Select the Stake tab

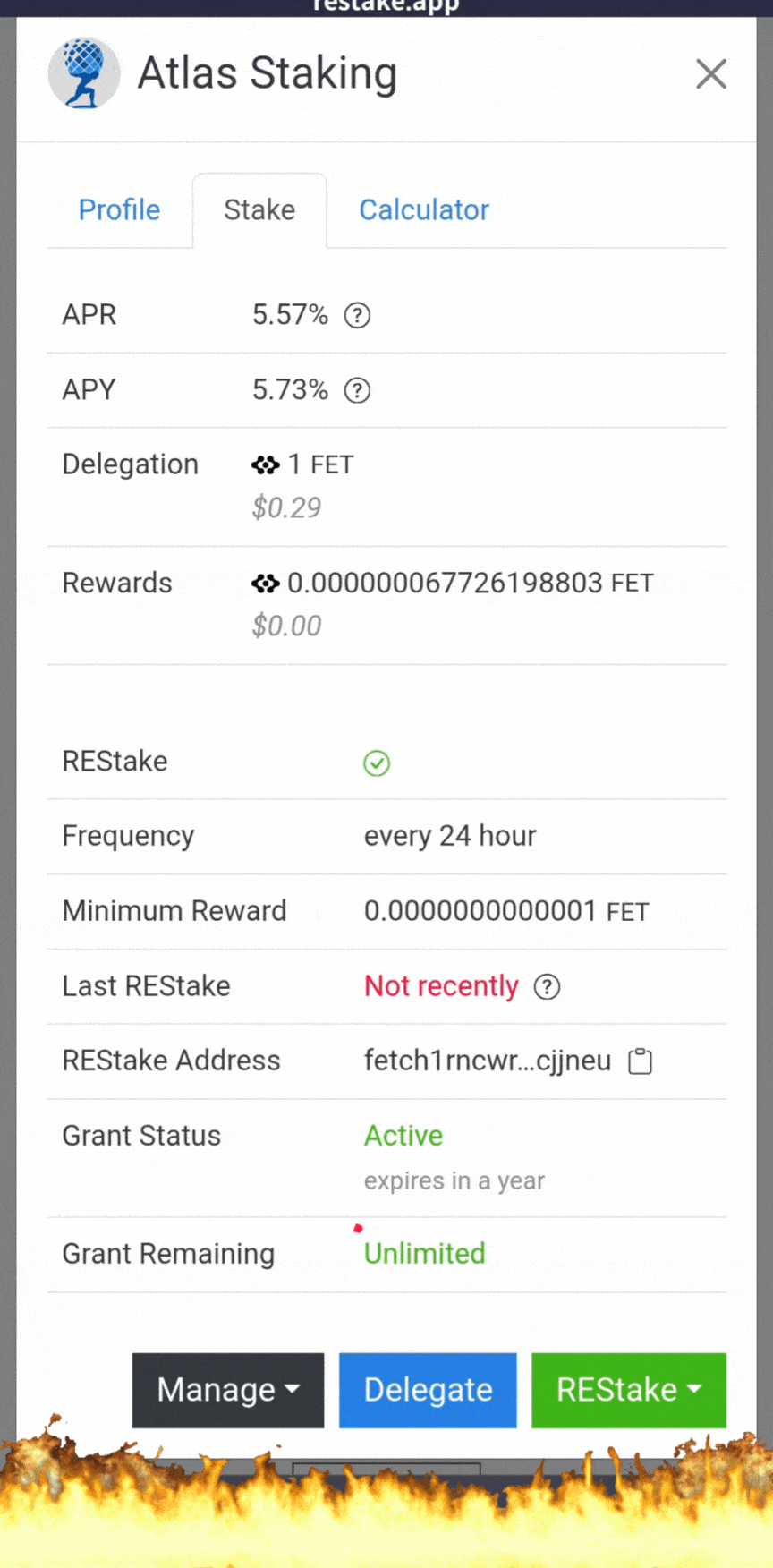point(259,210)
